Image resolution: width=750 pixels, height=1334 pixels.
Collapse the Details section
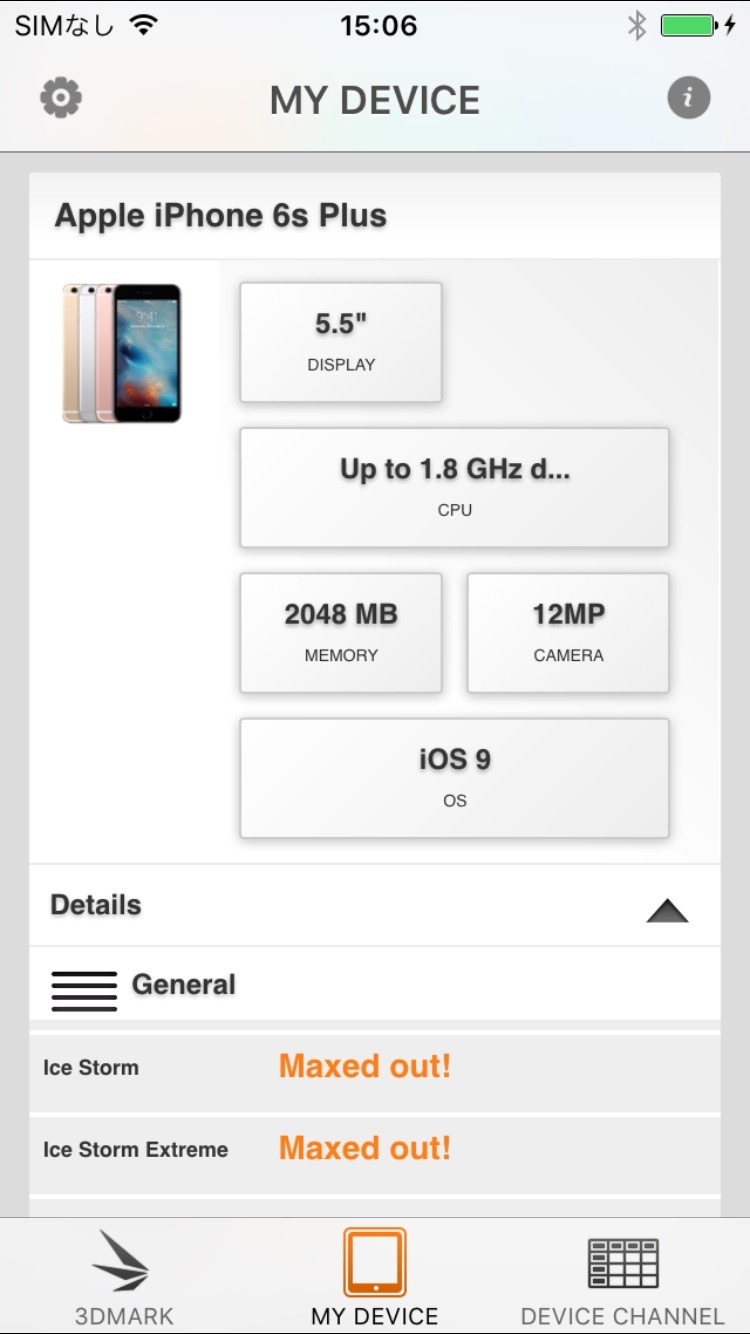(x=667, y=909)
